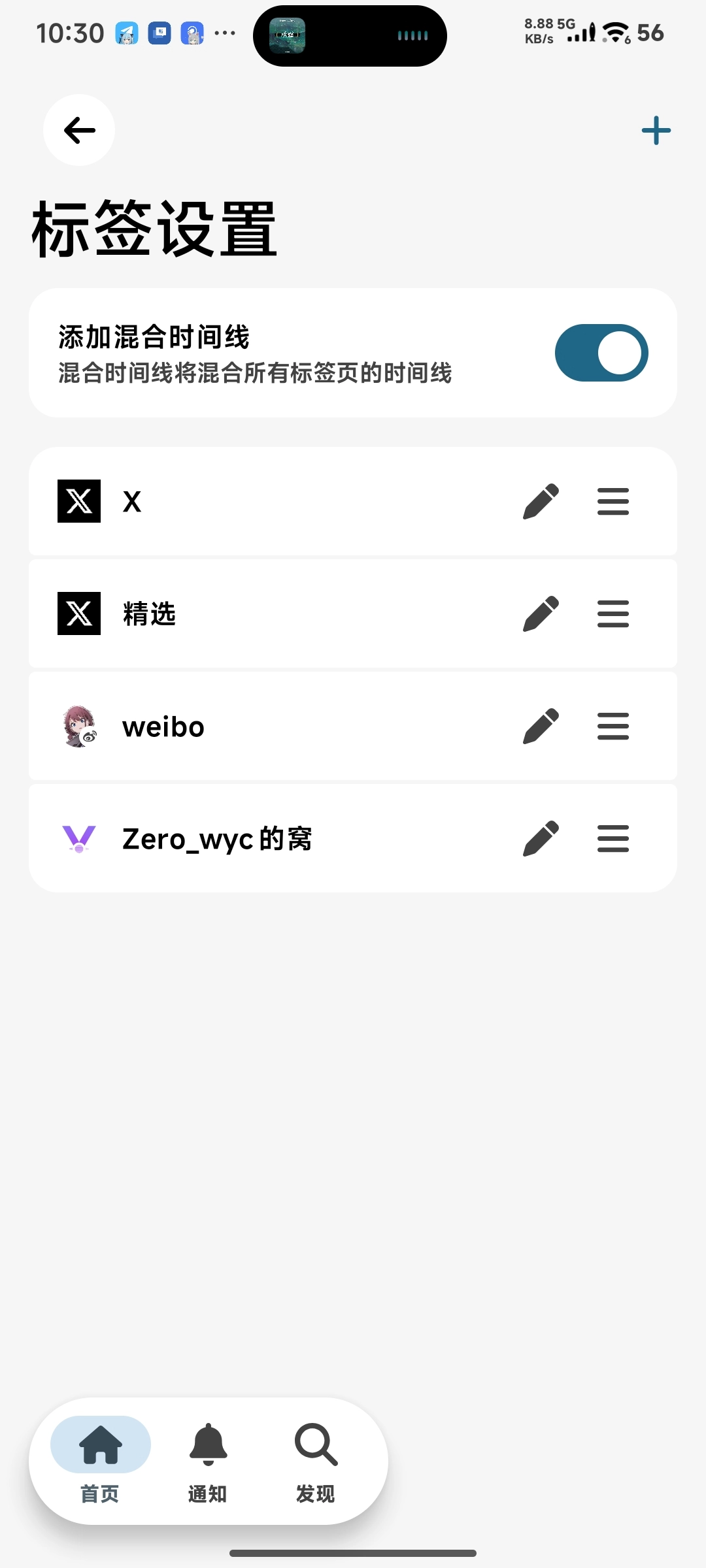Edit the X tab with pencil icon
Viewport: 706px width, 1568px height.
click(541, 502)
